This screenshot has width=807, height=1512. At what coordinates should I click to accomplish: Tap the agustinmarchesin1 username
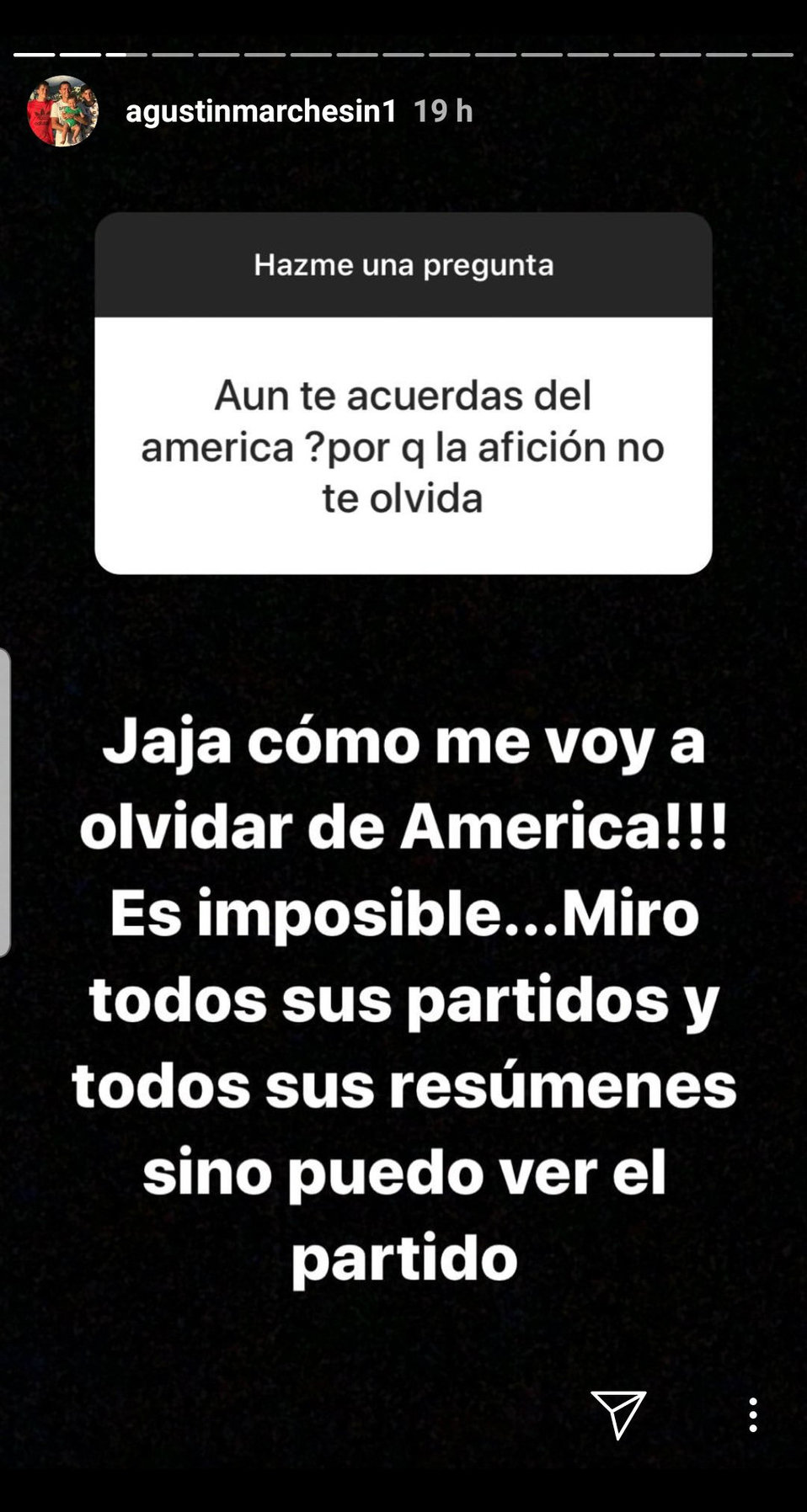point(261,111)
